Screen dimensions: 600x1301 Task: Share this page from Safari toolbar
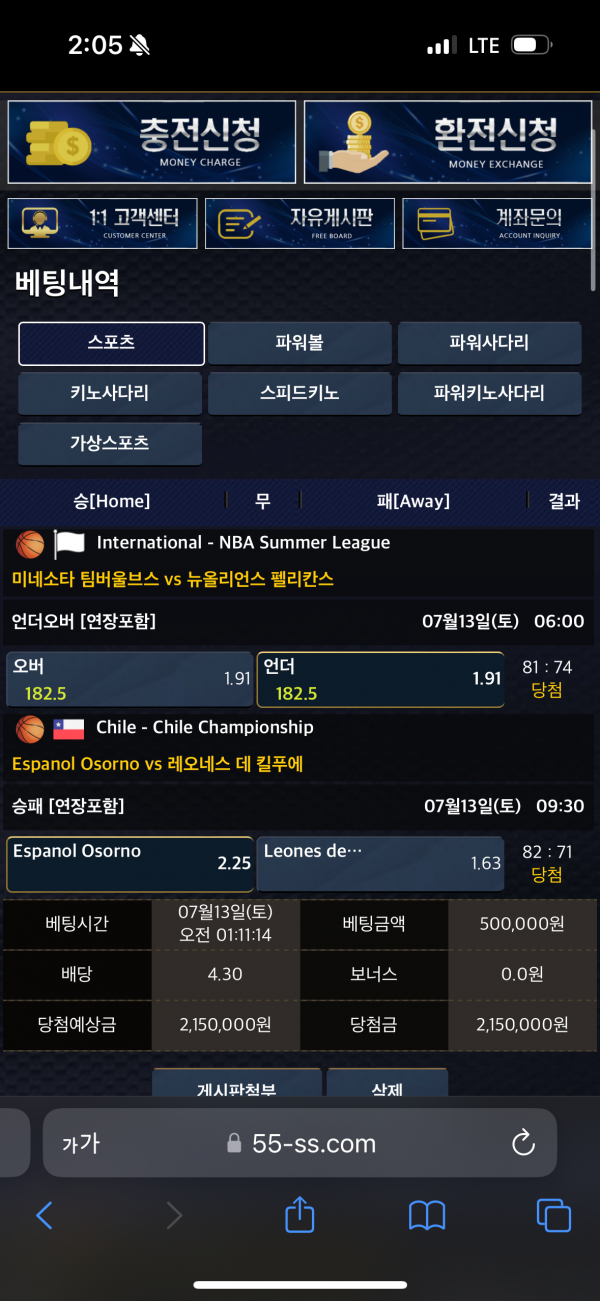(x=300, y=1215)
